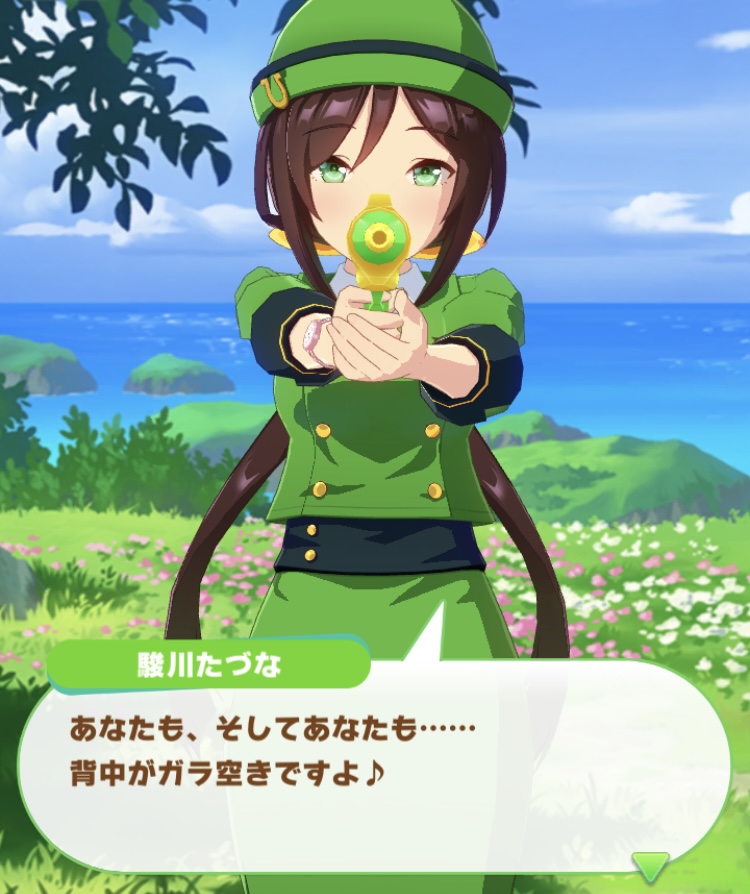Tap the green arrow to advance dialogue

[652, 863]
